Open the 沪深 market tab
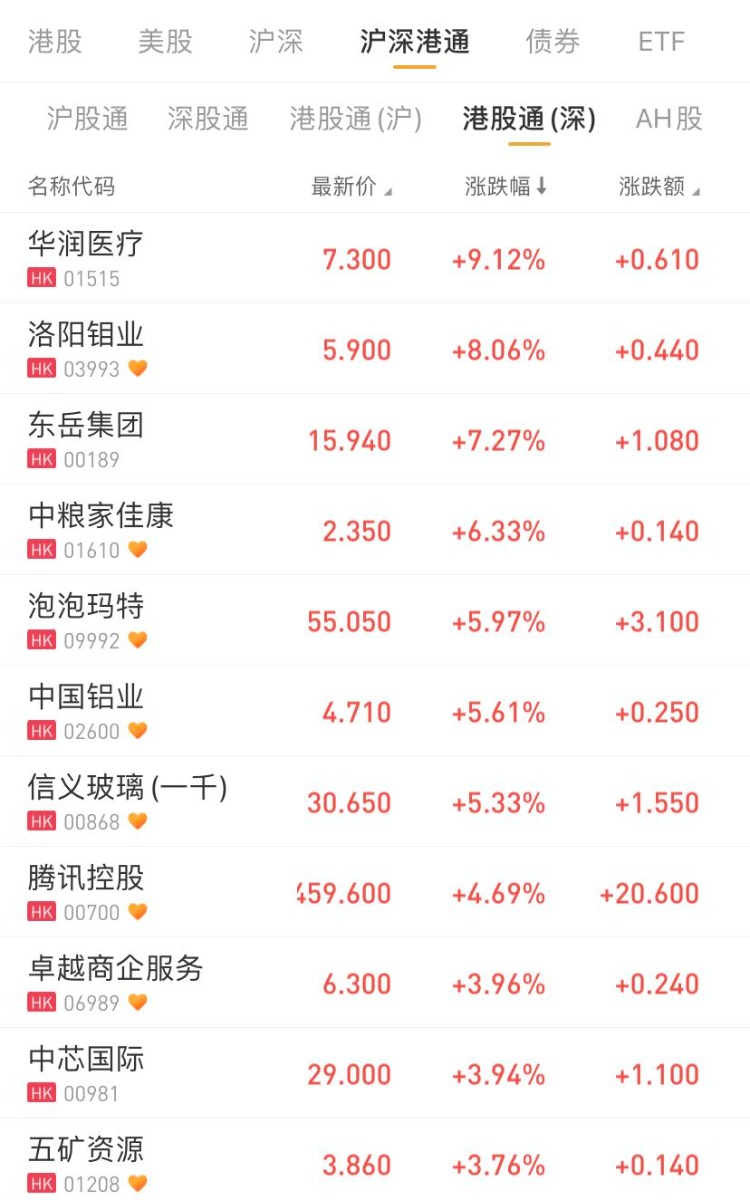Viewport: 750px width, 1200px height. click(x=276, y=42)
